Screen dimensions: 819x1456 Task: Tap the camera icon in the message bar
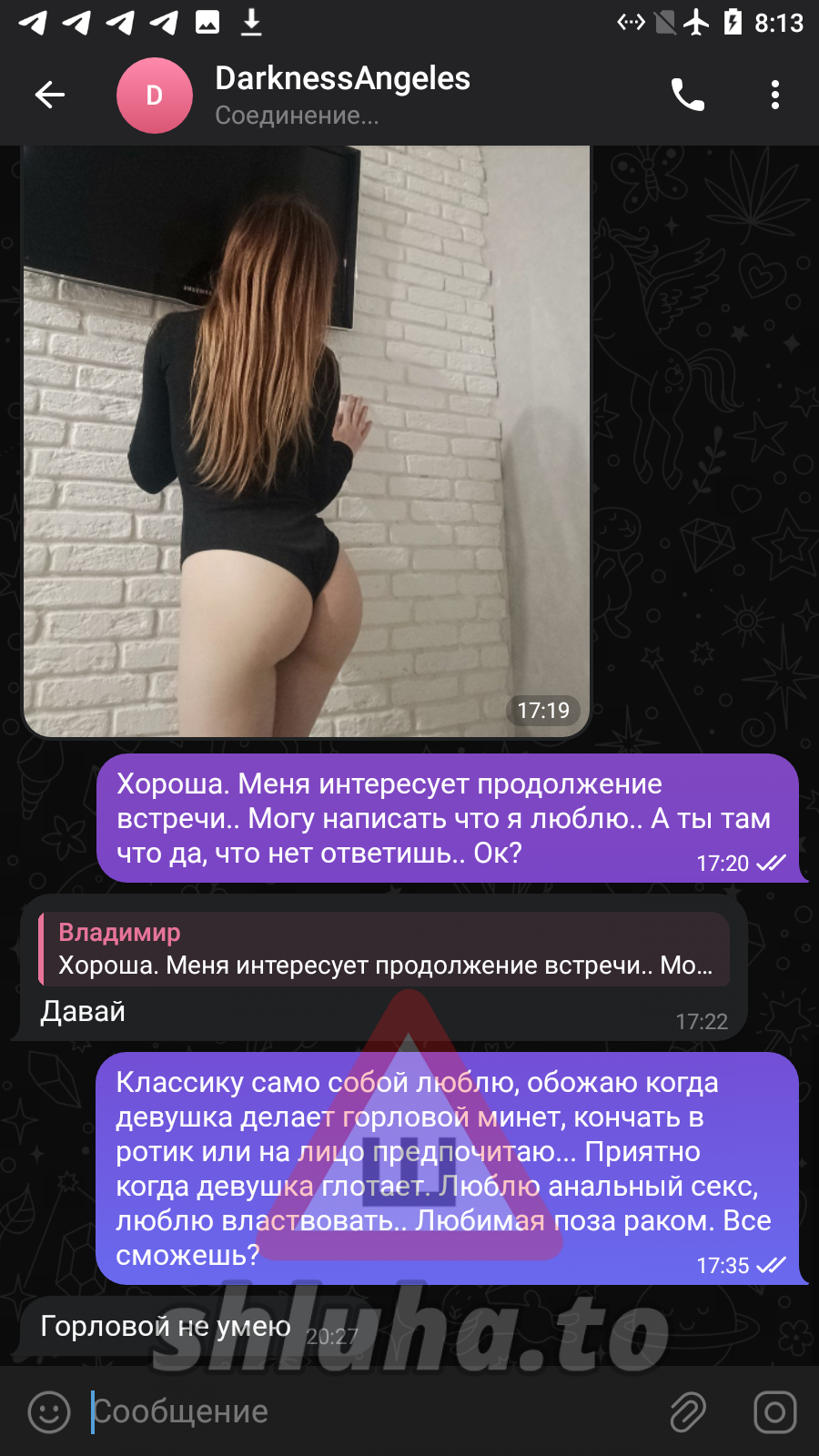[775, 1411]
